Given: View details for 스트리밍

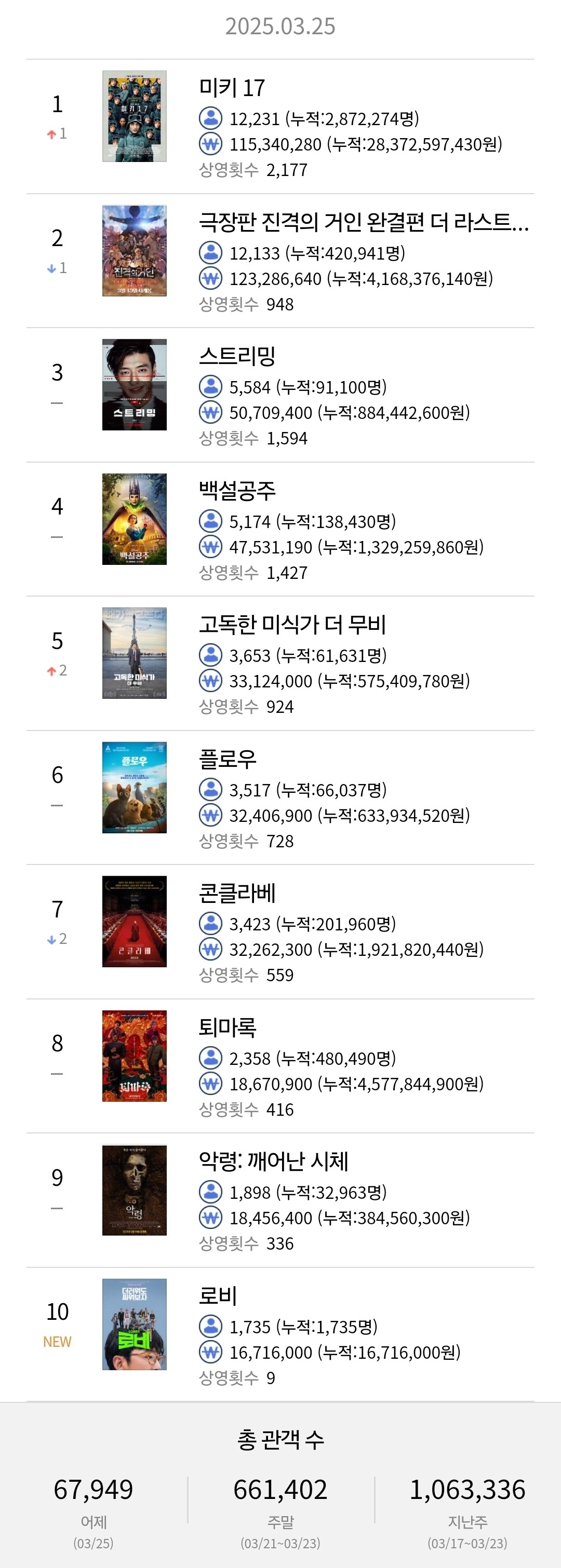Looking at the screenshot, I should pos(280,395).
